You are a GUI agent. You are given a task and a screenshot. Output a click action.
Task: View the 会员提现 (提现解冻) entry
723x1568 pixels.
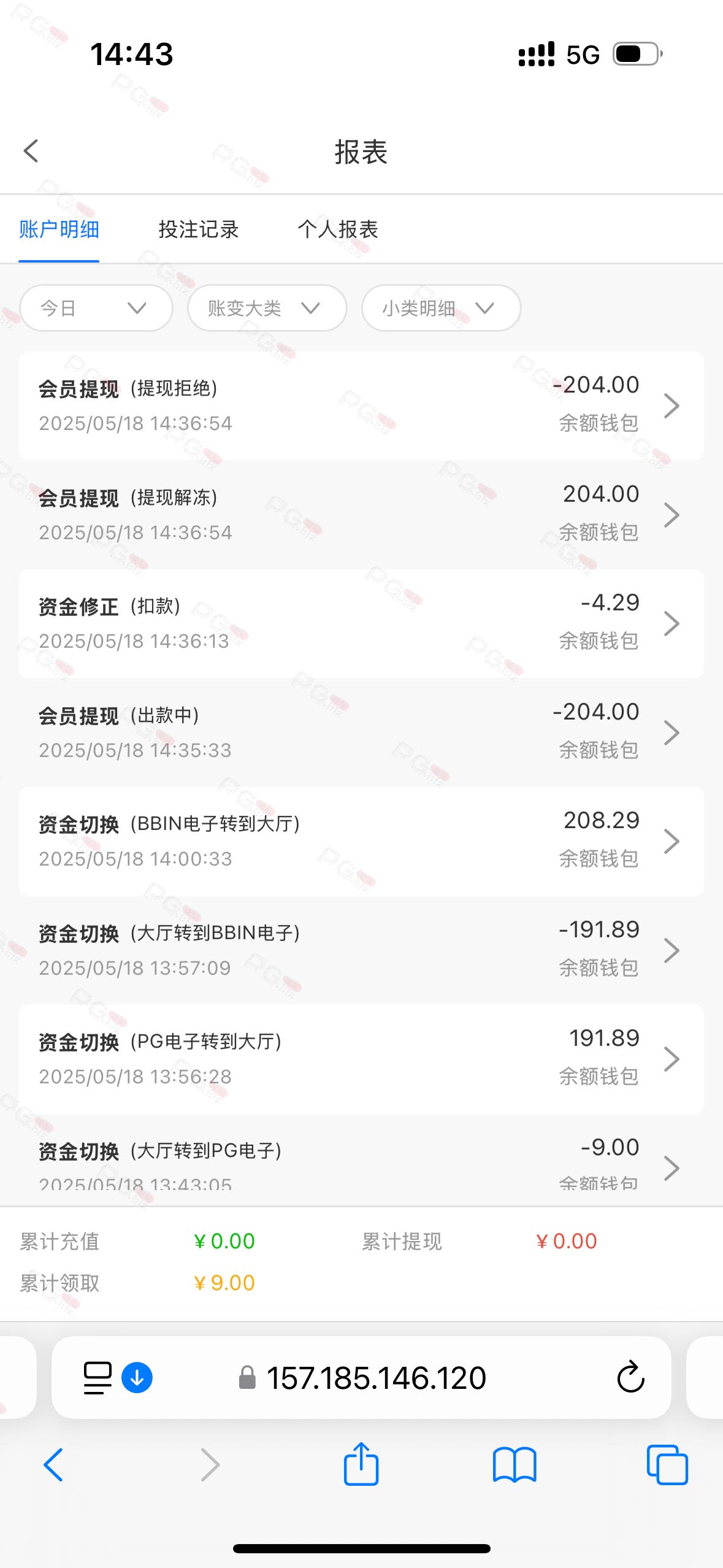(x=361, y=514)
